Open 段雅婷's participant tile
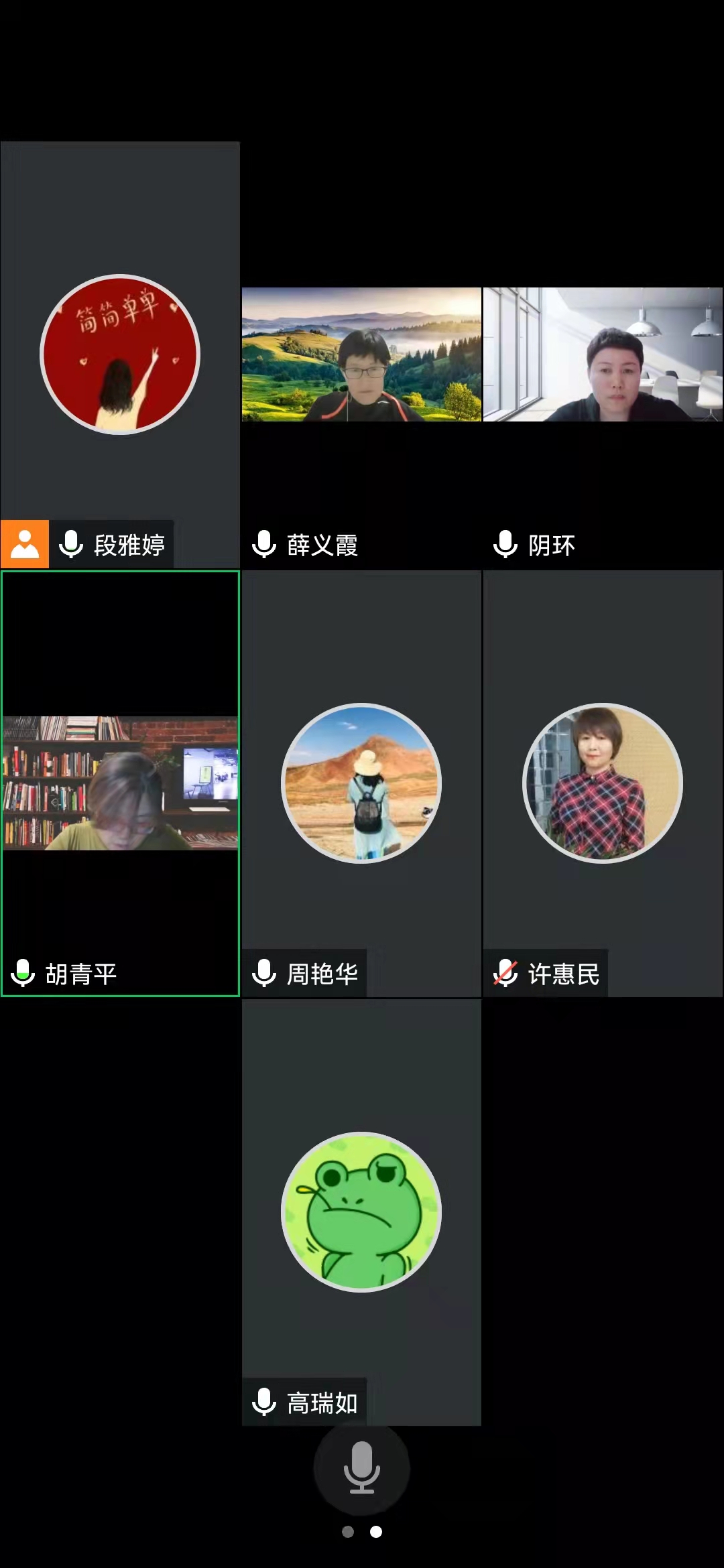The height and width of the screenshot is (1568, 724). click(x=120, y=354)
